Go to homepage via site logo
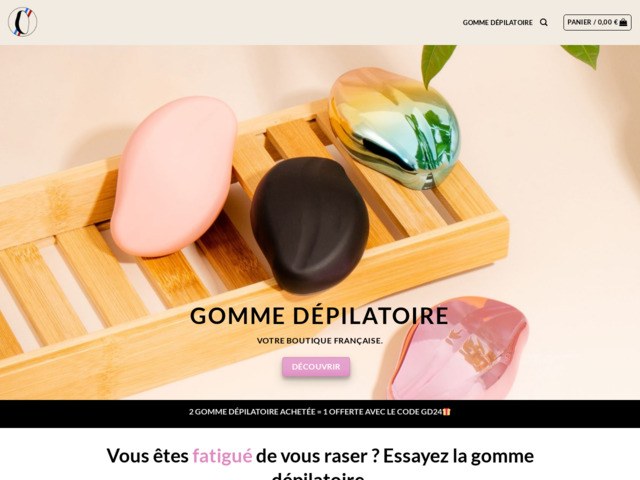 (x=22, y=22)
